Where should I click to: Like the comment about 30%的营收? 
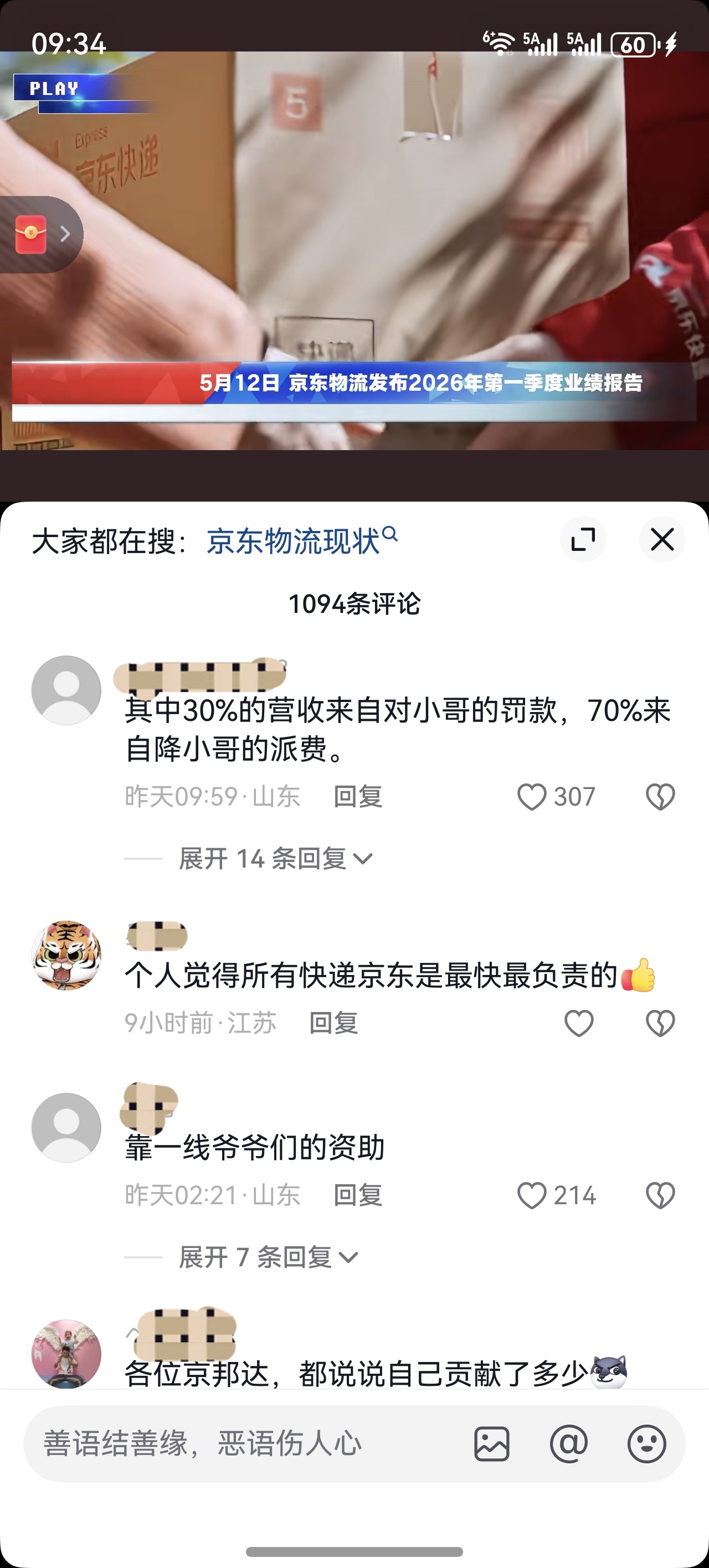[556, 797]
